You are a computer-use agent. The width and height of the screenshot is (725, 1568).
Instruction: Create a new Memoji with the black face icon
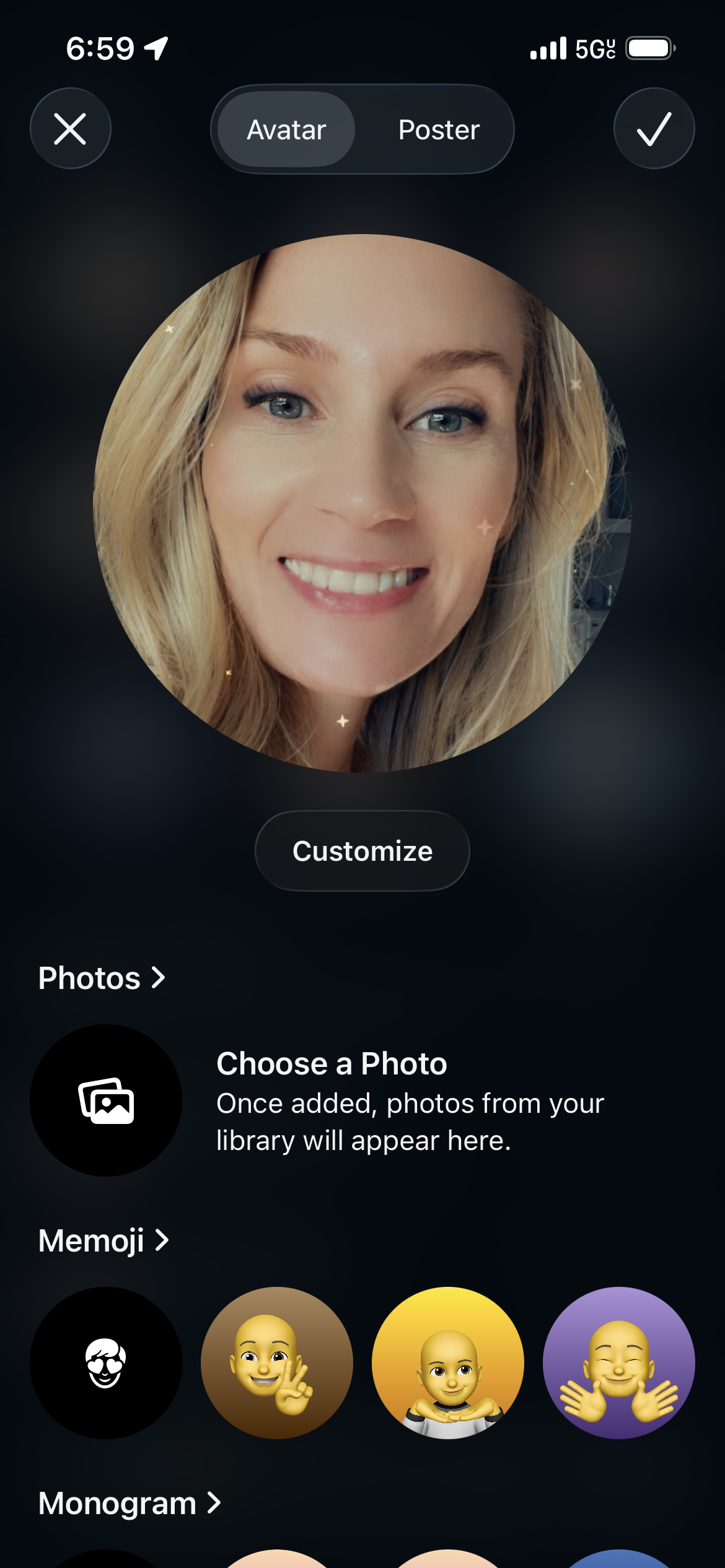pyautogui.click(x=106, y=1362)
